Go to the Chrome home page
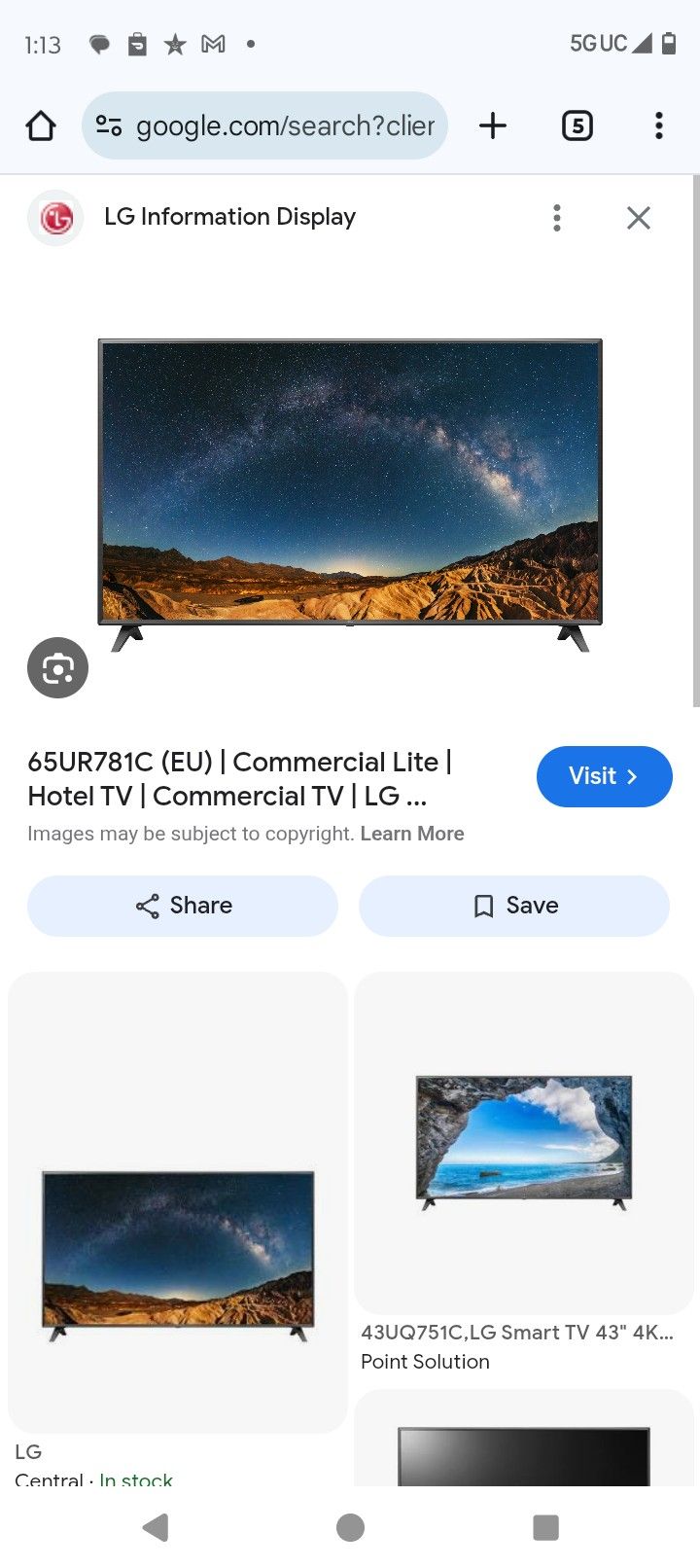The image size is (700, 1568). (x=41, y=125)
